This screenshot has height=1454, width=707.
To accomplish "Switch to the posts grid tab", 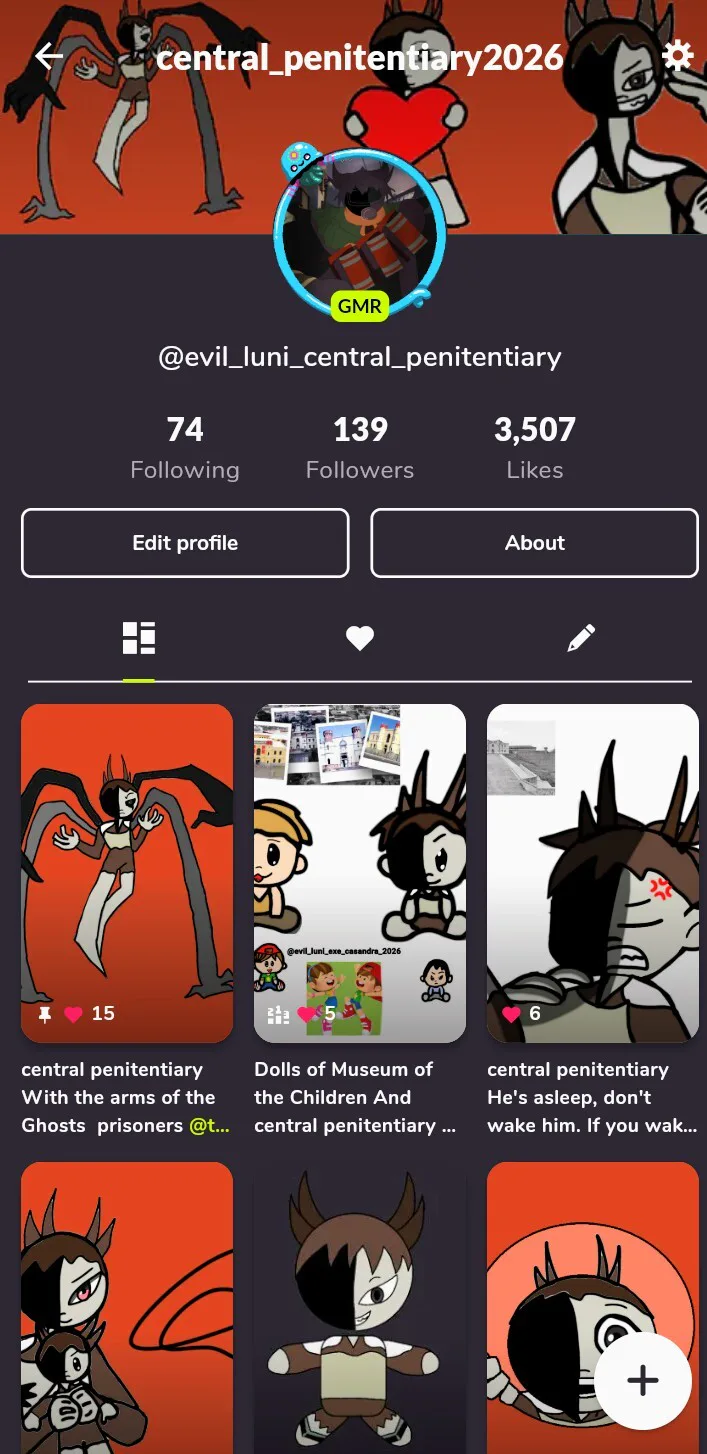I will coord(139,638).
